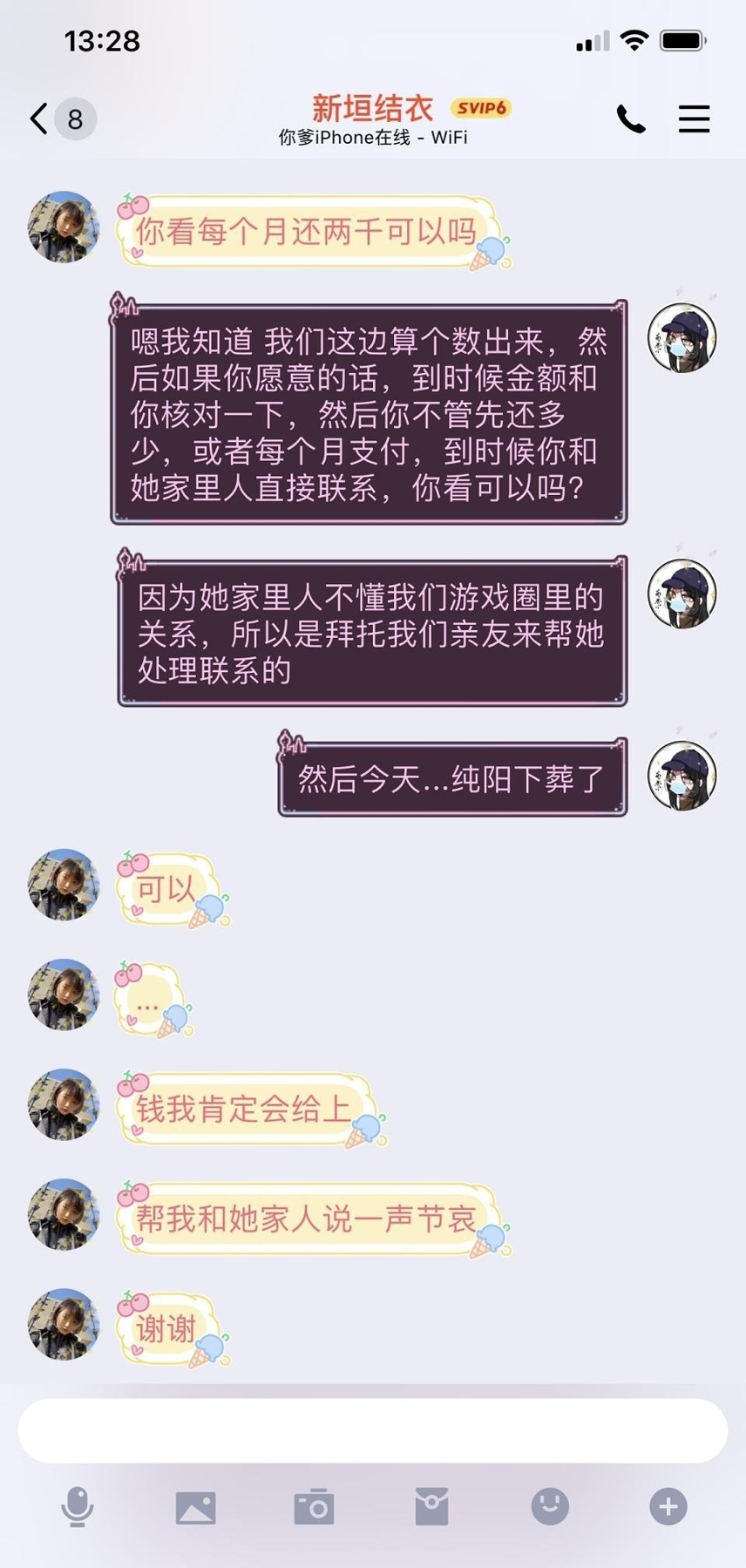Viewport: 746px width, 1568px height.
Task: Tap the message input field
Action: tap(373, 1430)
